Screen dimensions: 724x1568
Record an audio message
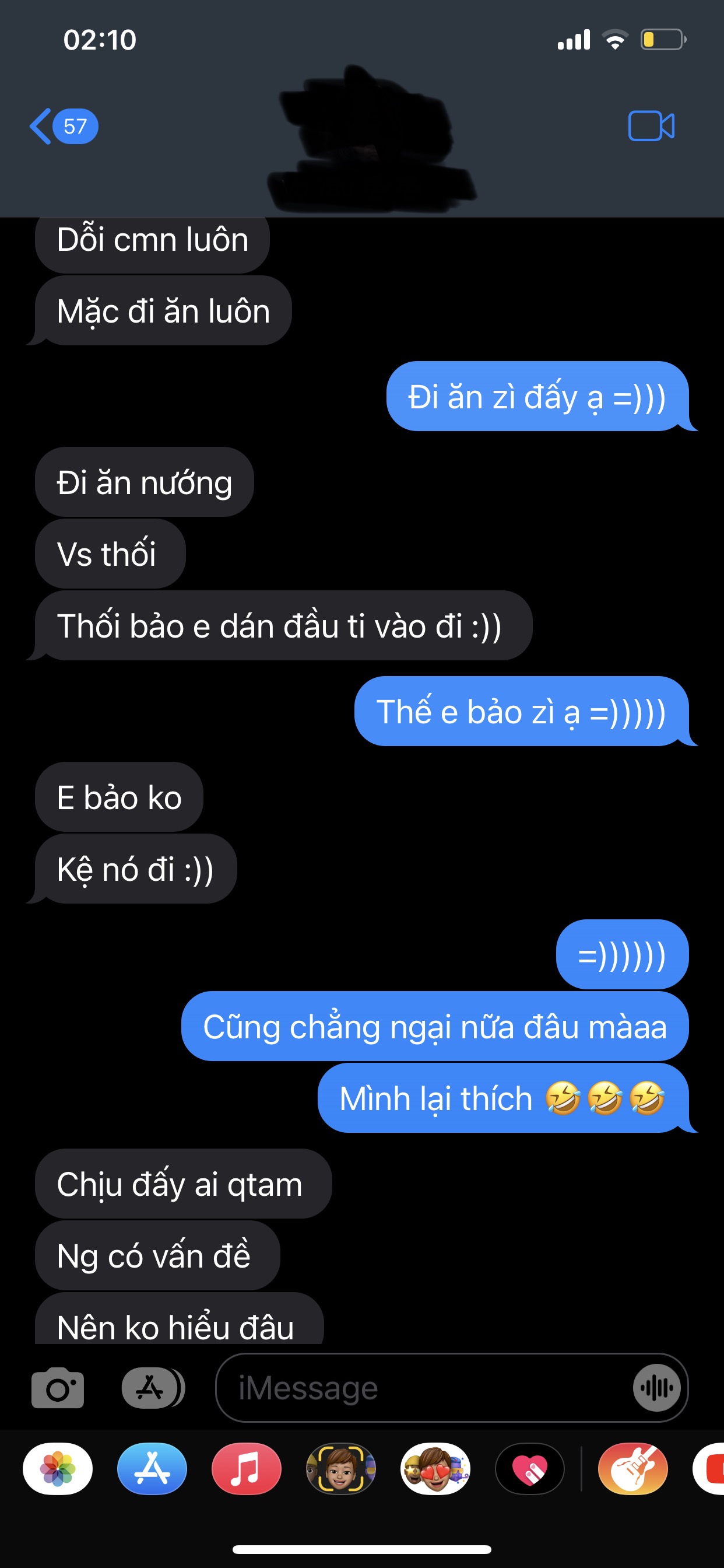pos(656,1388)
